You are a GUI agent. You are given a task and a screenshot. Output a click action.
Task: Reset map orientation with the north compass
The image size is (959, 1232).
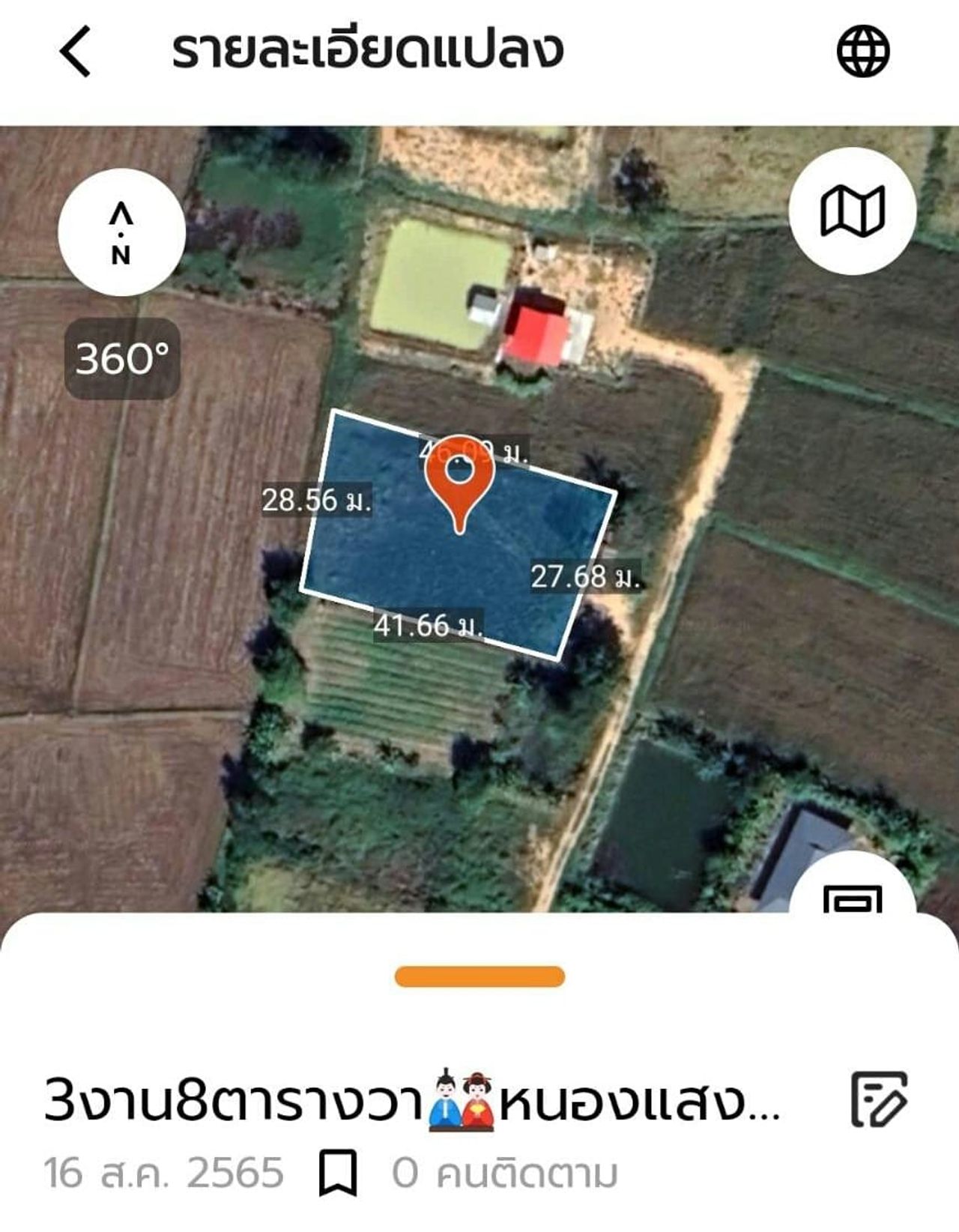[x=121, y=232]
